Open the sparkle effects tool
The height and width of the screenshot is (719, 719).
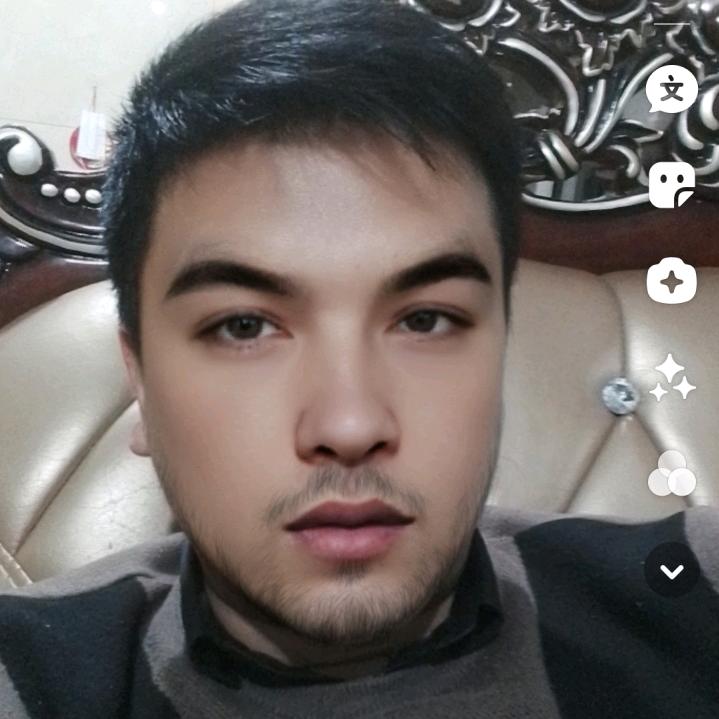671,280
